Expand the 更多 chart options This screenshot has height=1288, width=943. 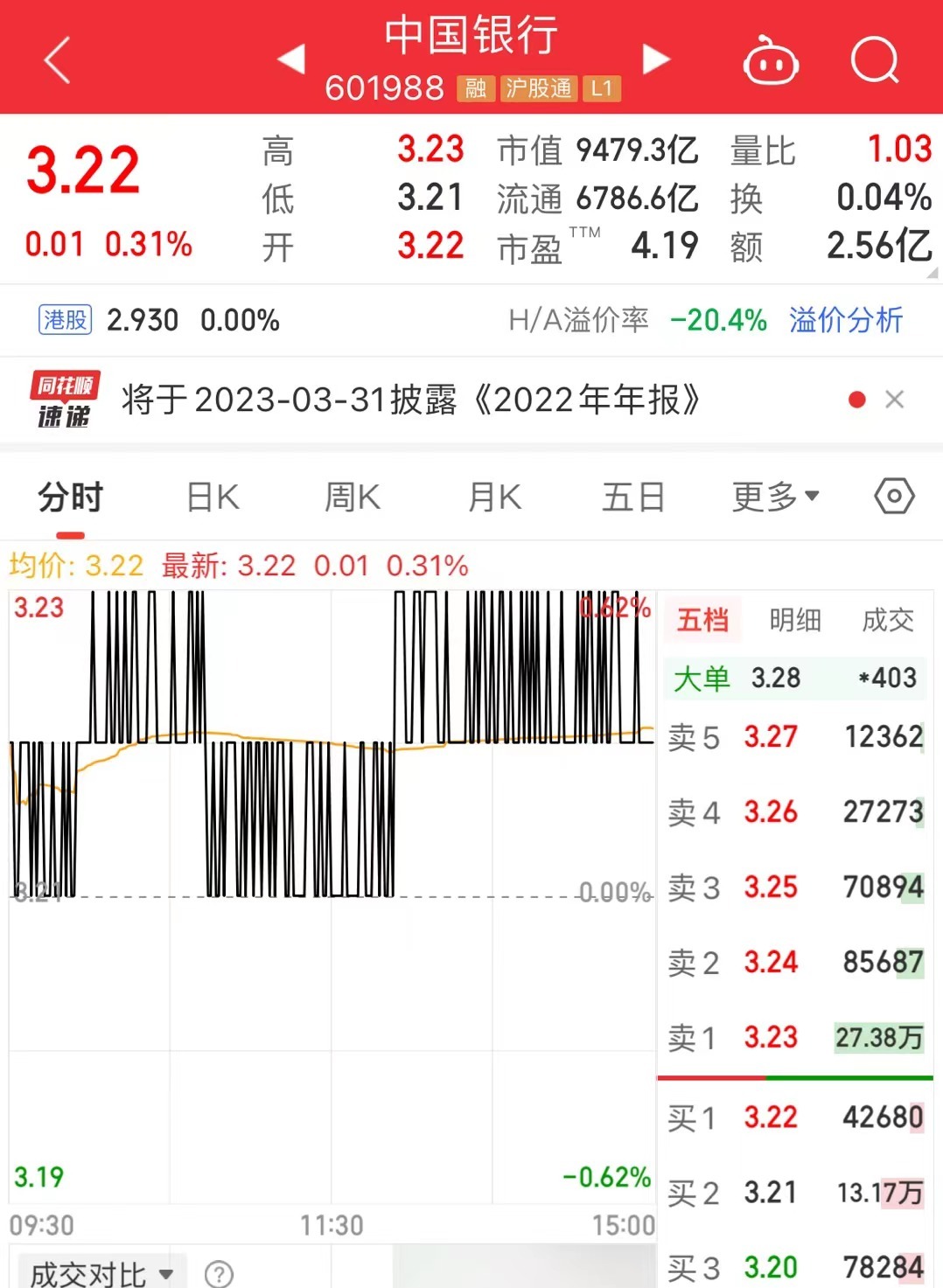[775, 498]
